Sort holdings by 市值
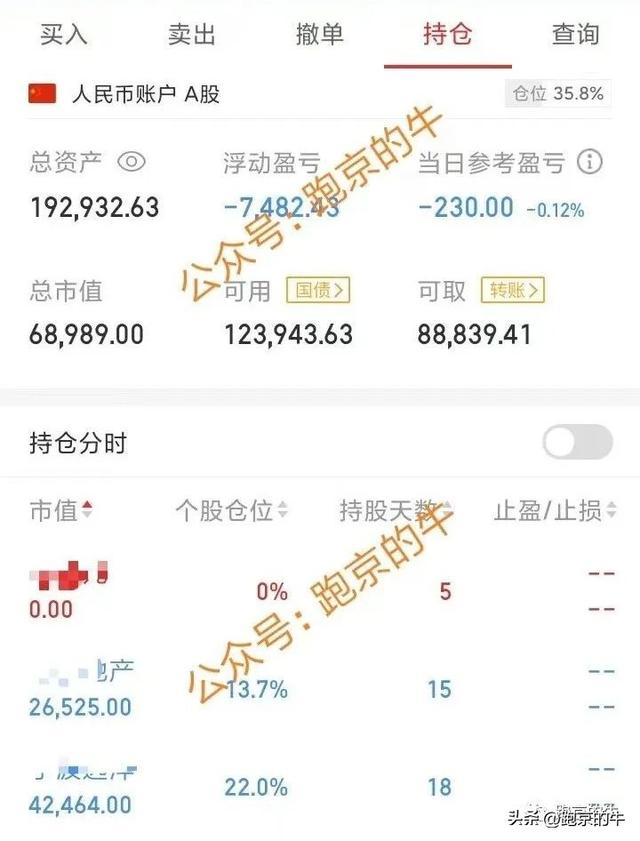Image resolution: width=640 pixels, height=841 pixels. (60, 511)
